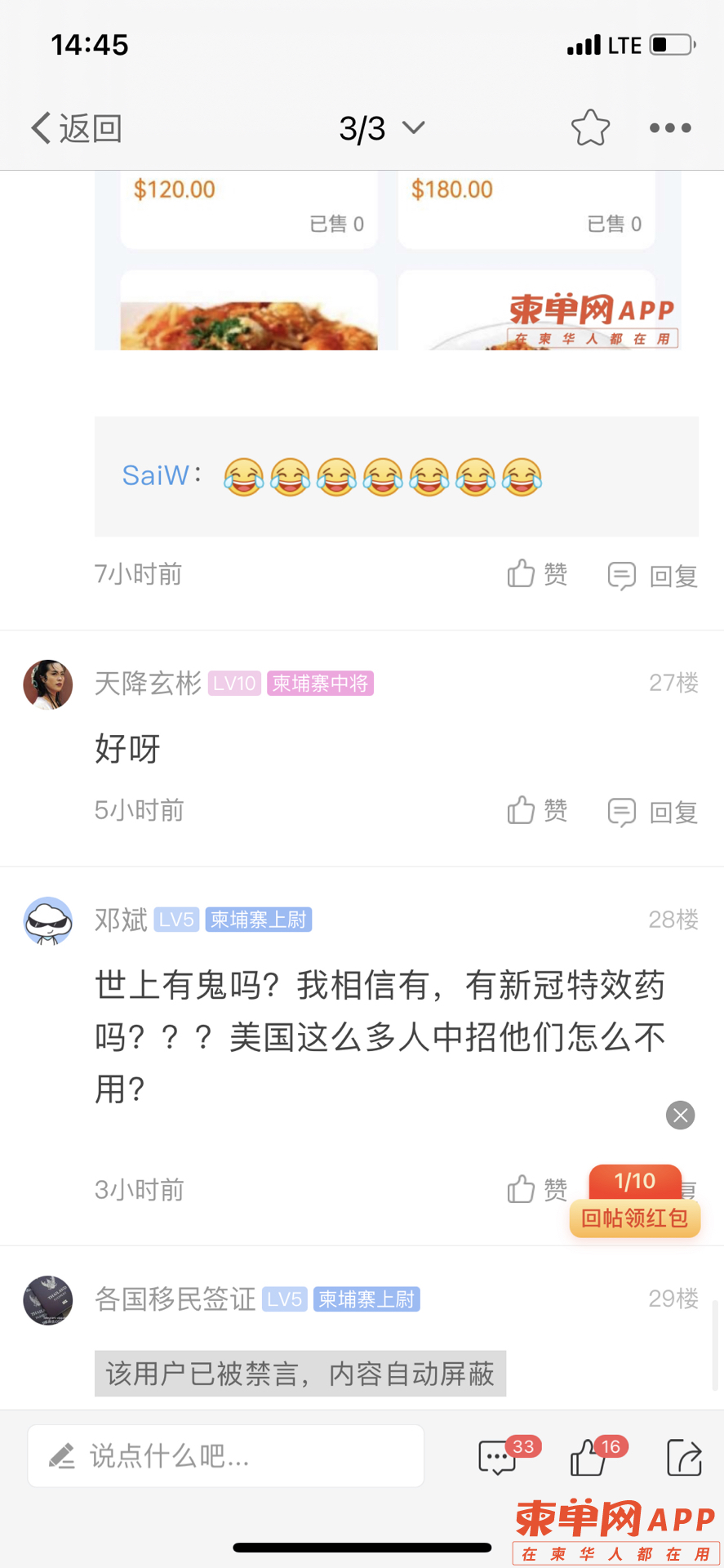Image resolution: width=724 pixels, height=1568 pixels.
Task: Tap 回帖领红包 red packet button
Action: 634,1218
